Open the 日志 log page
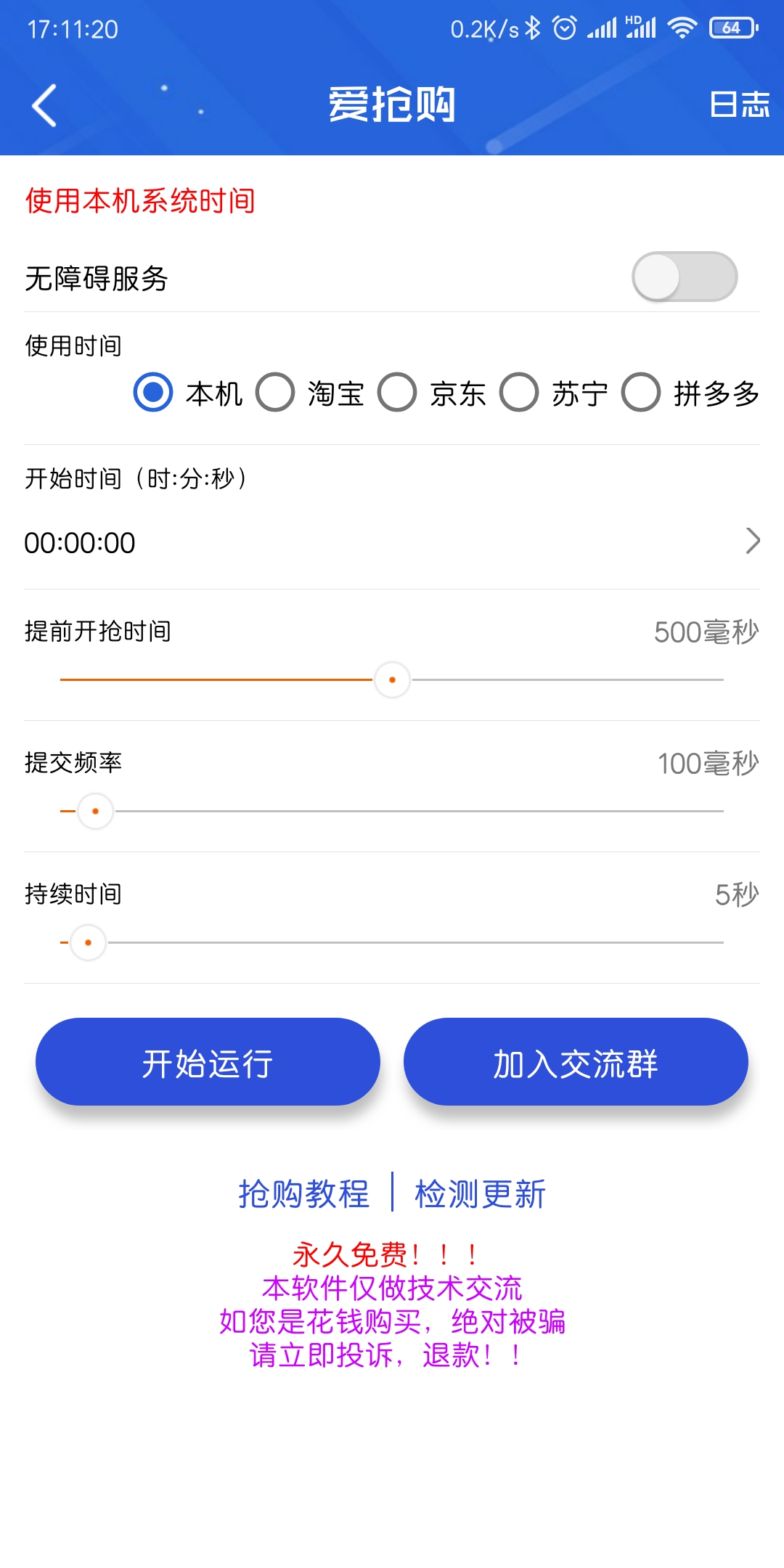The image size is (784, 1568). pos(738,105)
